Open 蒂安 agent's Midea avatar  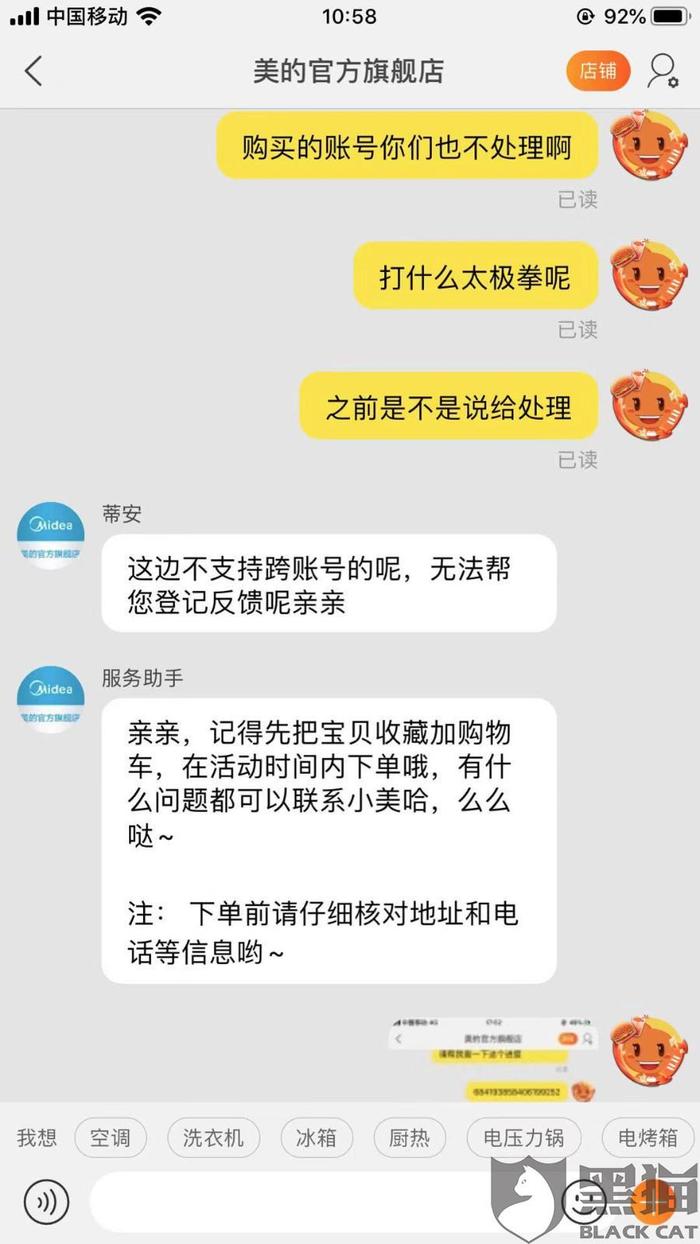point(51,536)
